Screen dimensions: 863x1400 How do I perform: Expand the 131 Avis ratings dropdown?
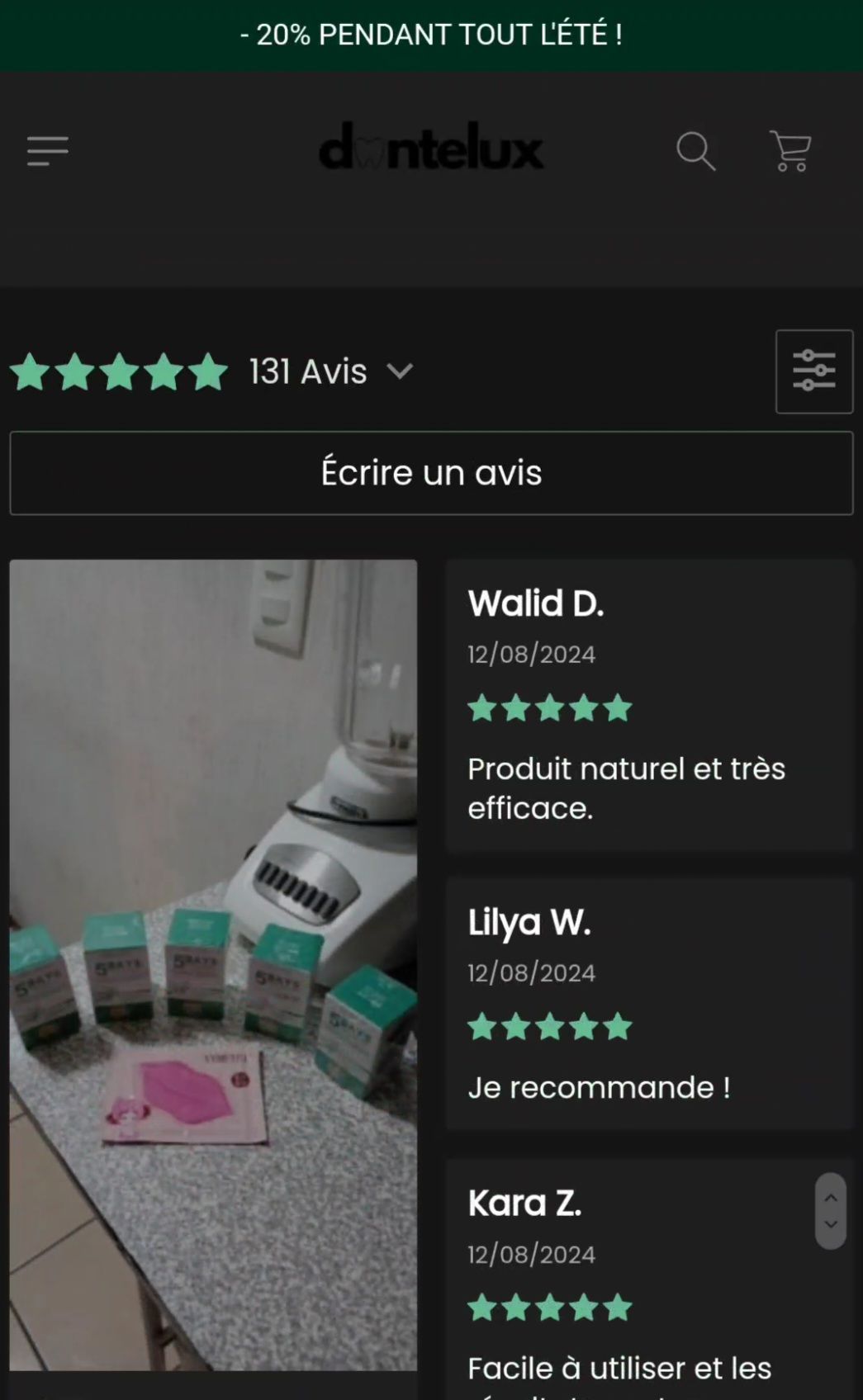400,372
